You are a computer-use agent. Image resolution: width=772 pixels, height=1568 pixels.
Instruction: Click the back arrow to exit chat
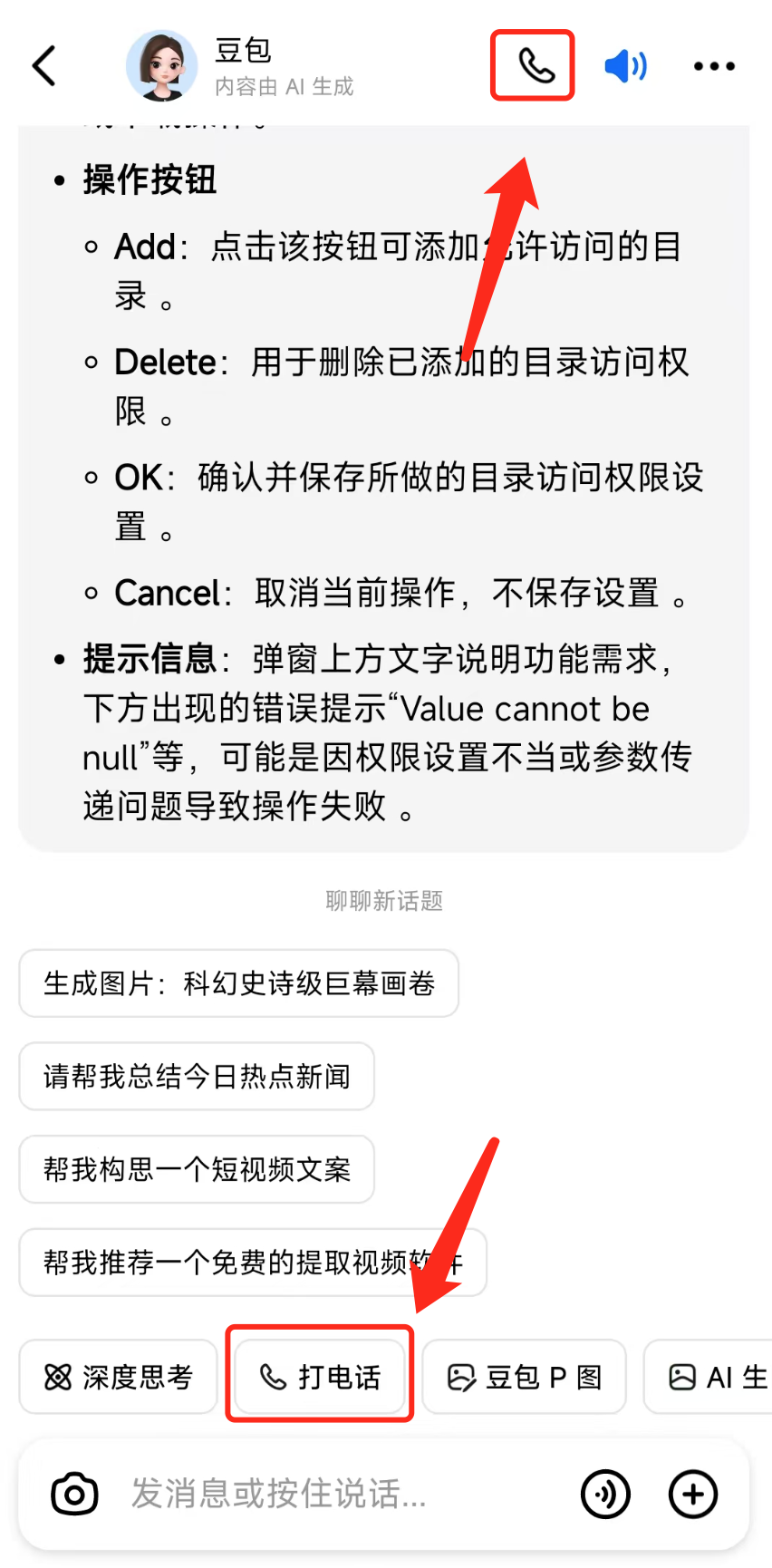click(43, 65)
